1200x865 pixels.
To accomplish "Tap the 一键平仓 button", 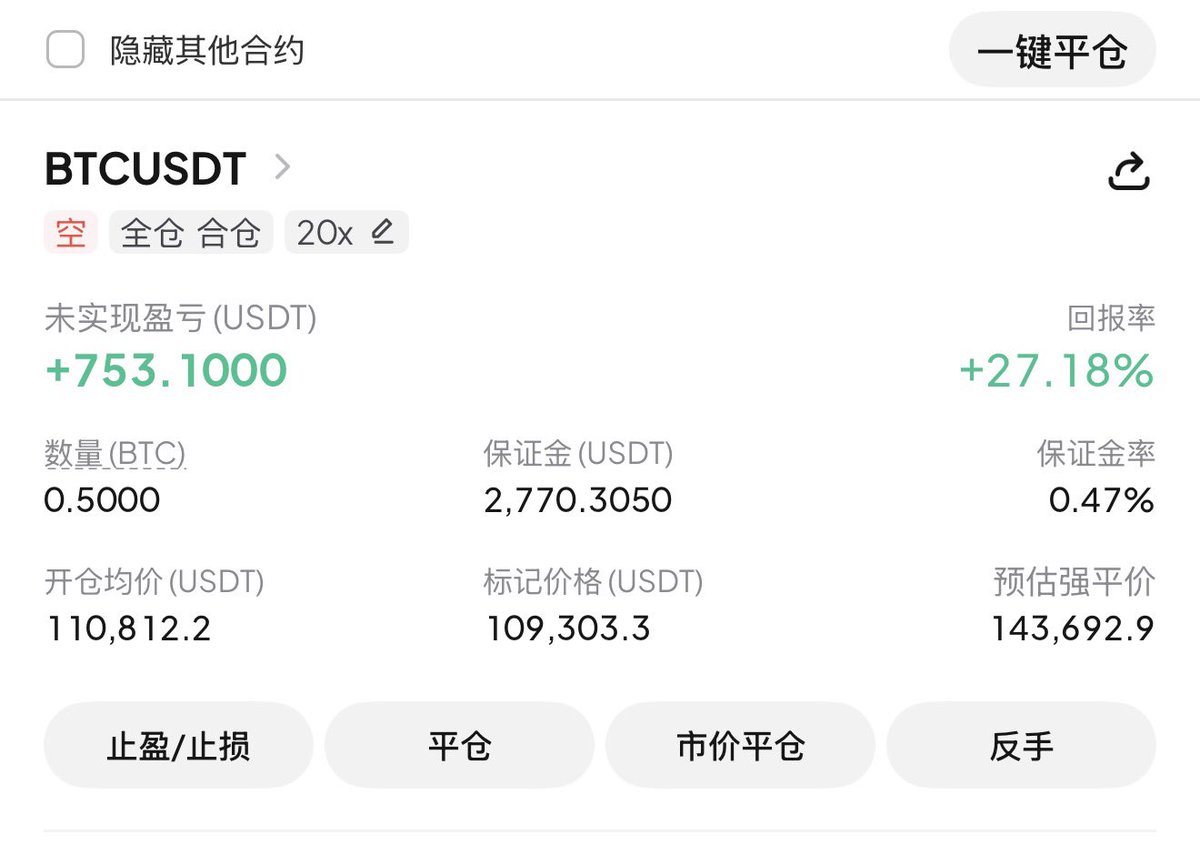I will pos(1052,50).
